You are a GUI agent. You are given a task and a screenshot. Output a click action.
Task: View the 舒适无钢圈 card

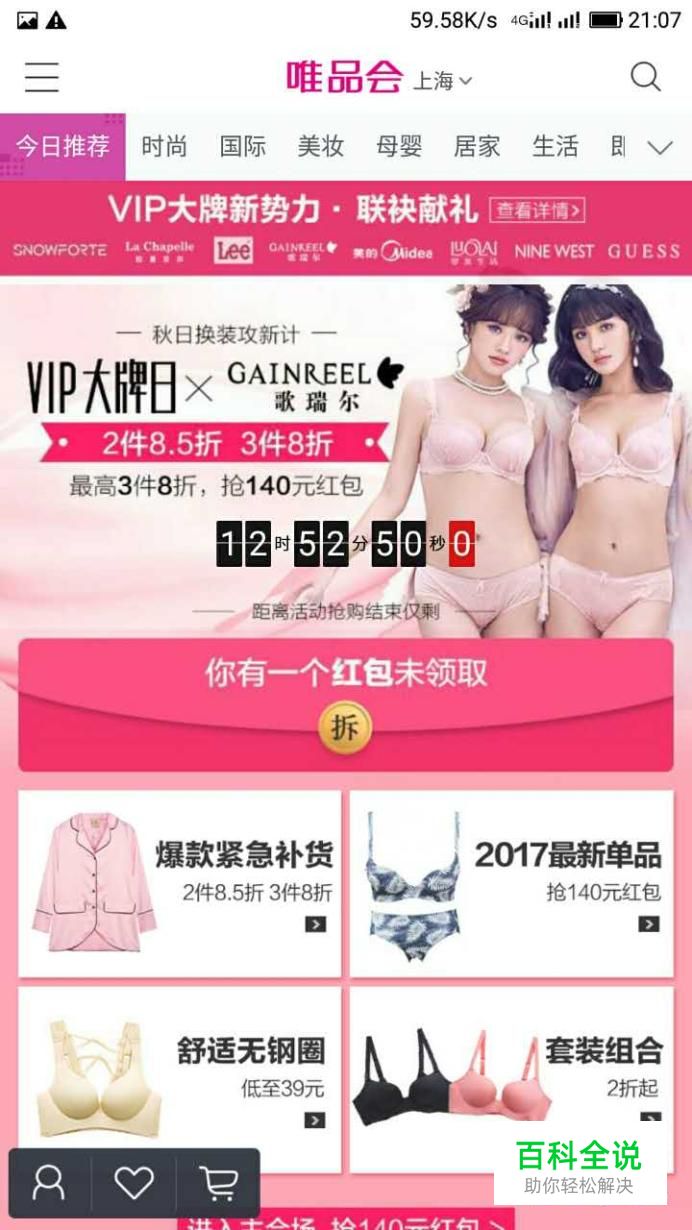pos(179,1079)
